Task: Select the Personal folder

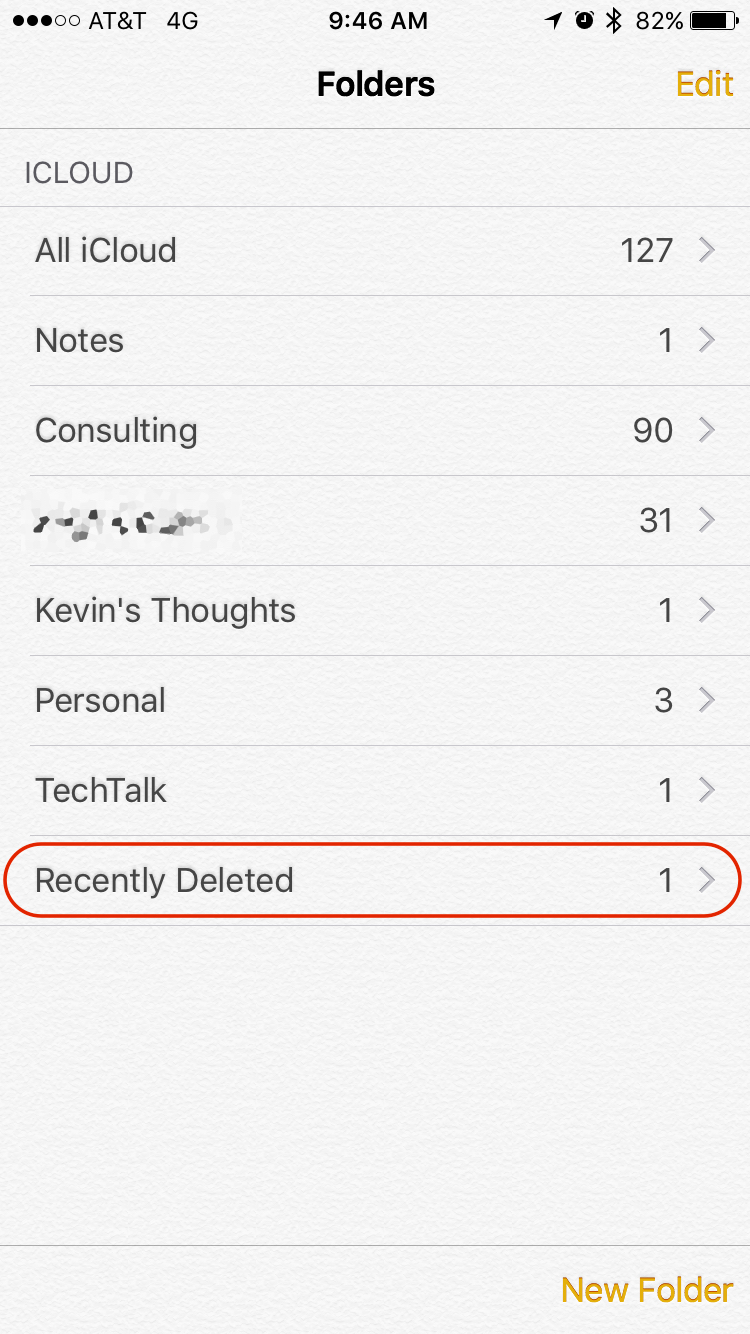Action: point(375,701)
